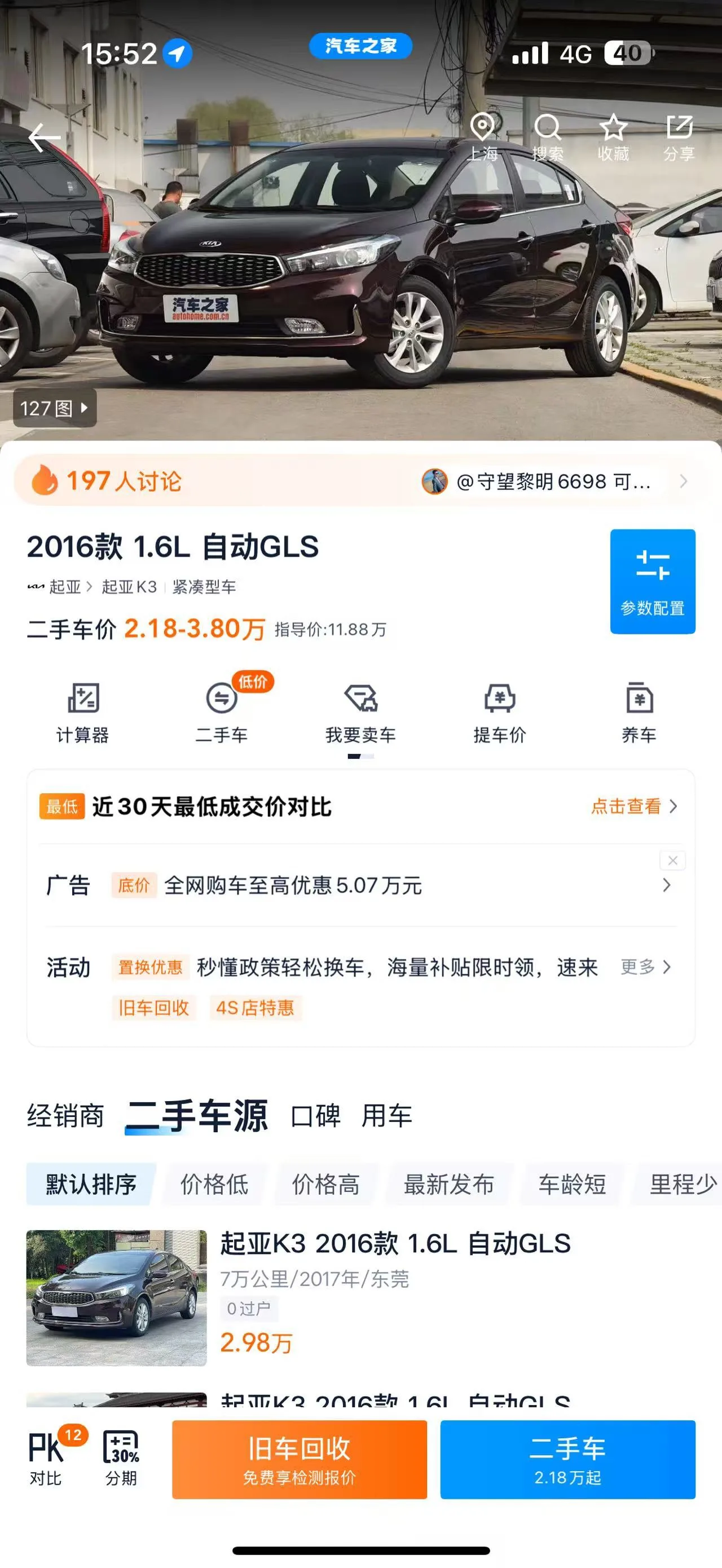722x1568 pixels.
Task: Change city from 上海 location icon
Action: (483, 138)
